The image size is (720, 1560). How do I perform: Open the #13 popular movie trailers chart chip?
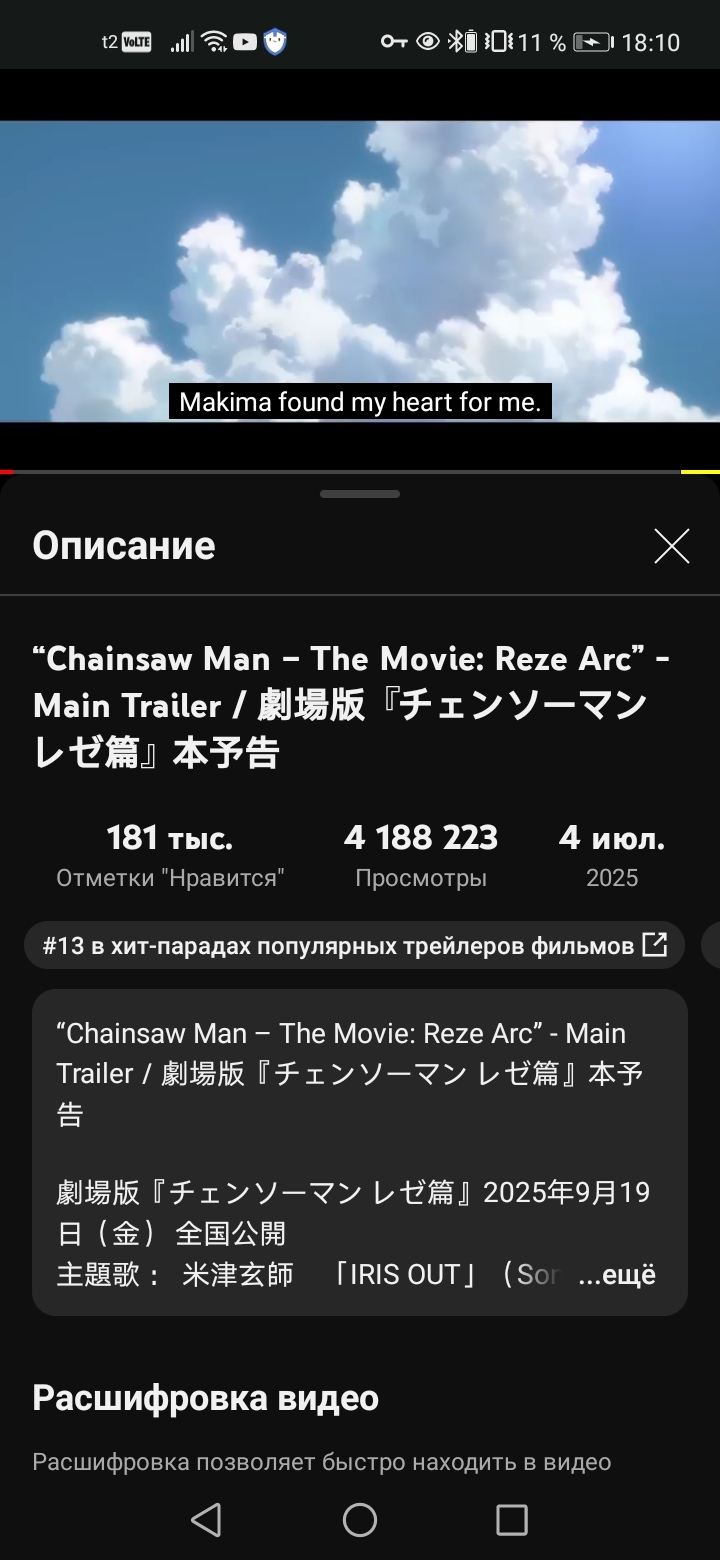tap(354, 945)
